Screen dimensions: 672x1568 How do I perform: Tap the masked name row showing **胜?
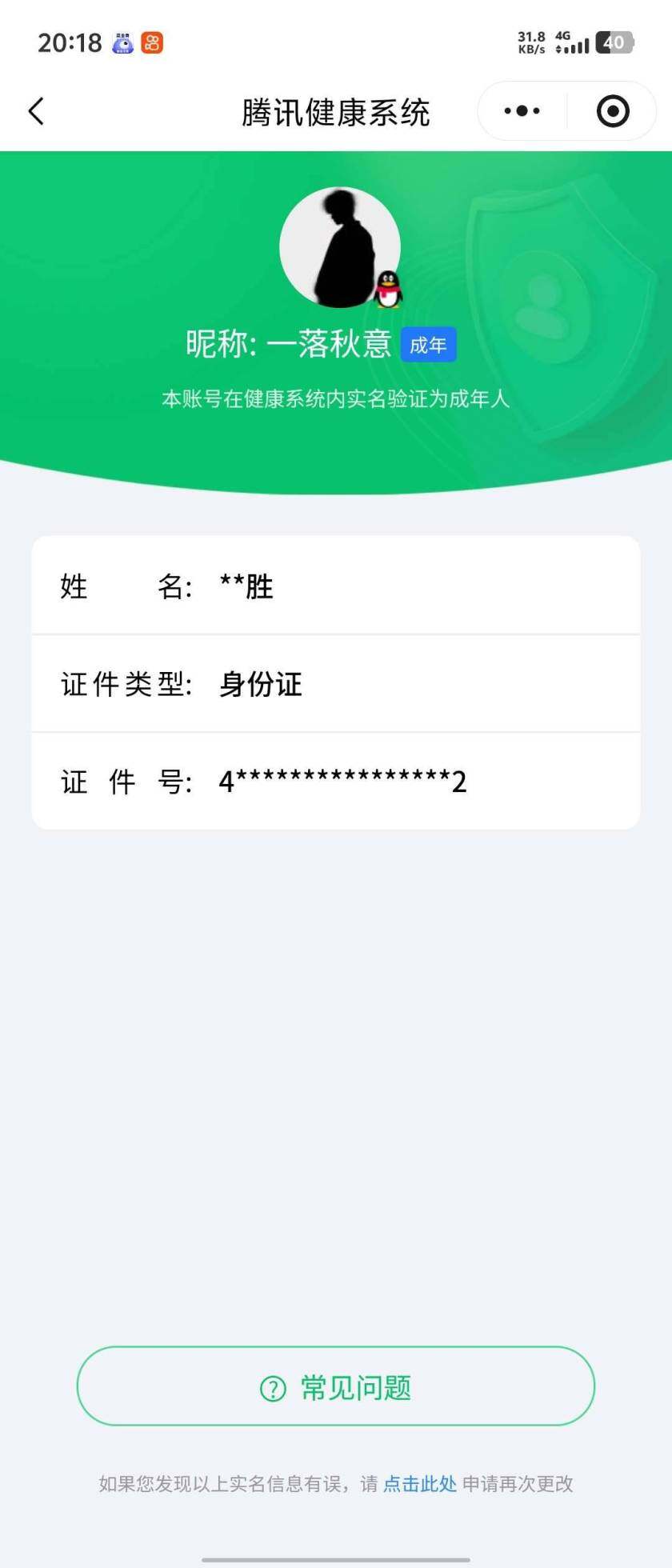click(x=245, y=586)
